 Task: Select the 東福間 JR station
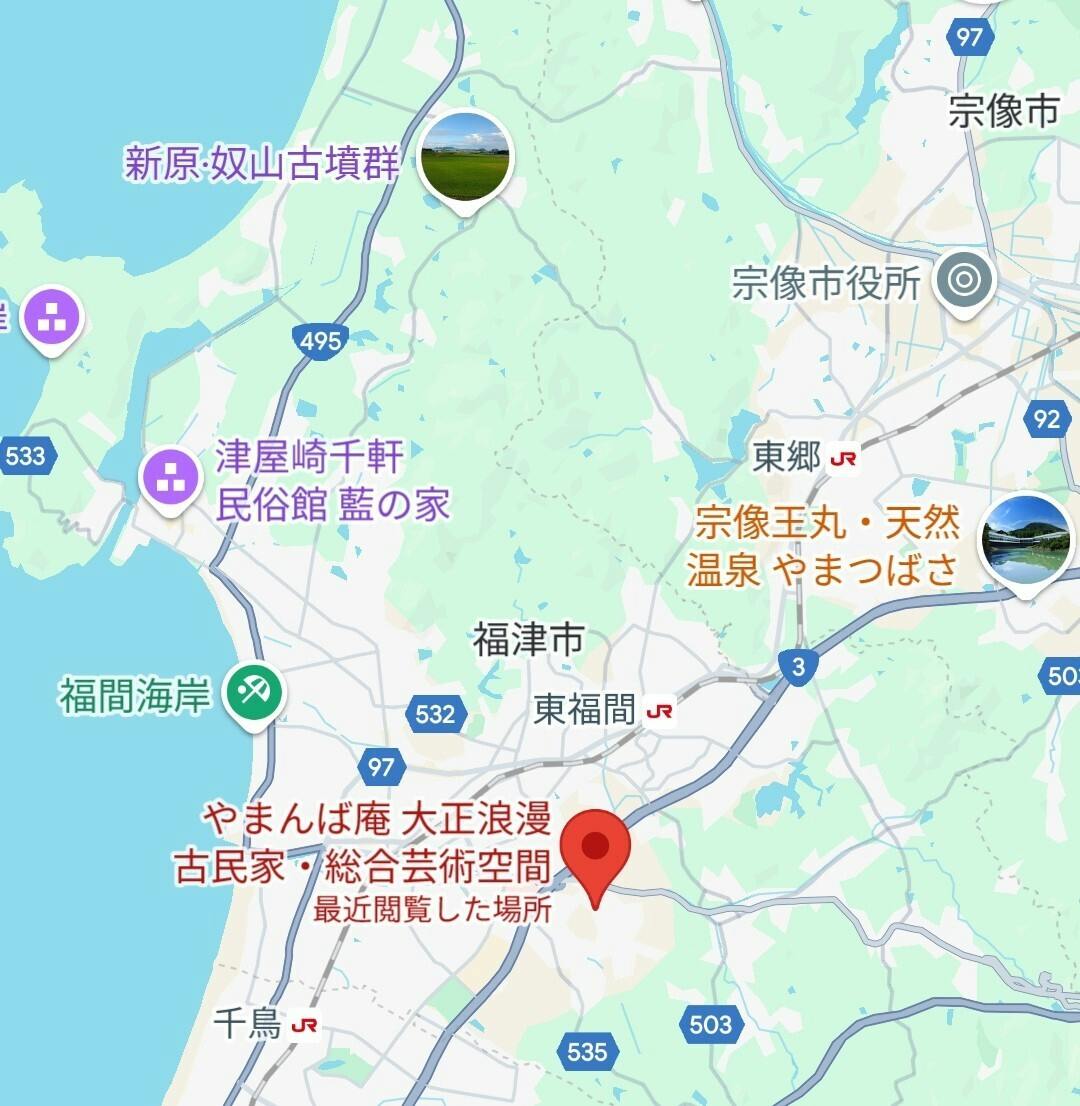tap(659, 711)
